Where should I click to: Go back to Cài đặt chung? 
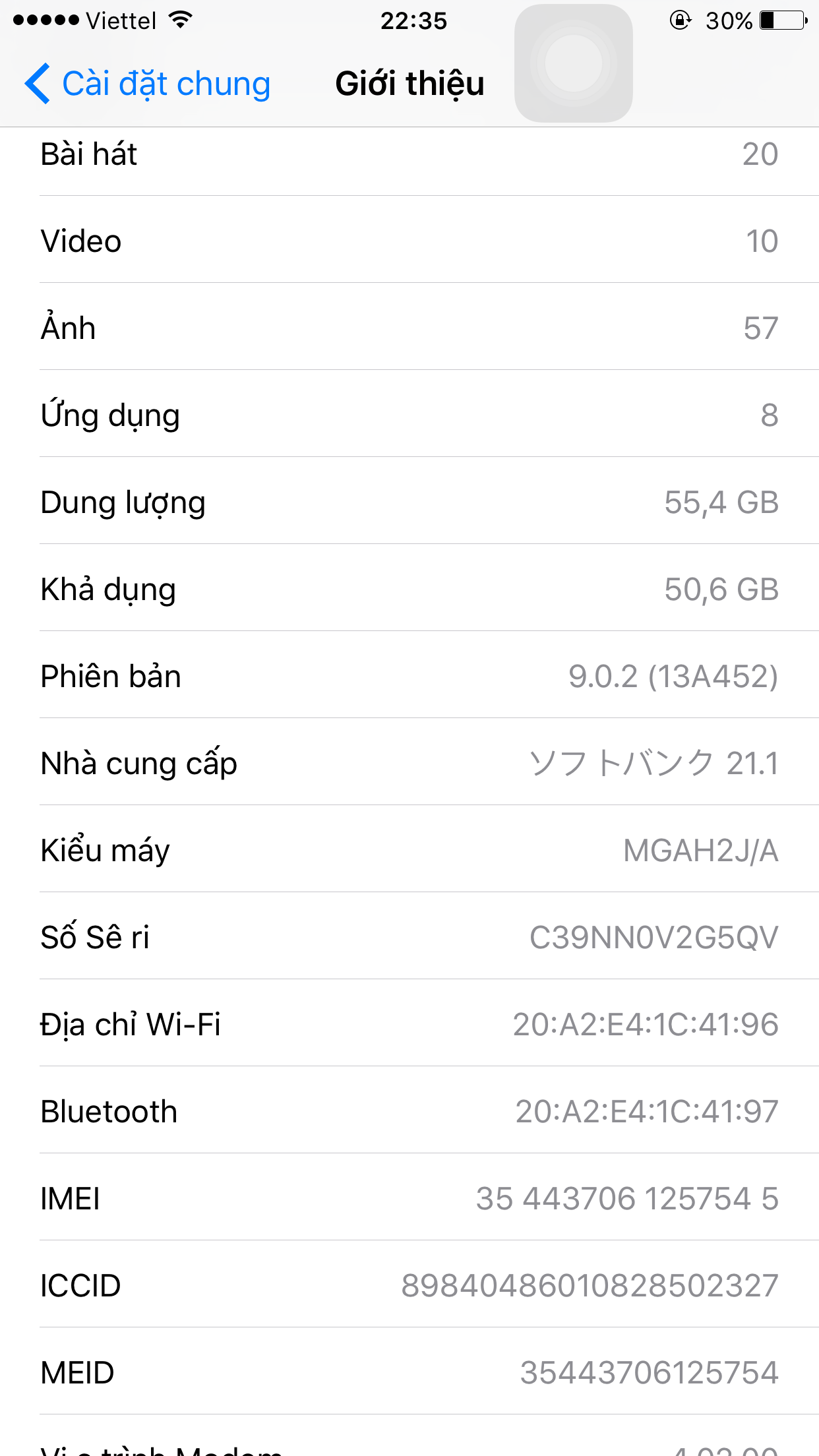pyautogui.click(x=148, y=84)
